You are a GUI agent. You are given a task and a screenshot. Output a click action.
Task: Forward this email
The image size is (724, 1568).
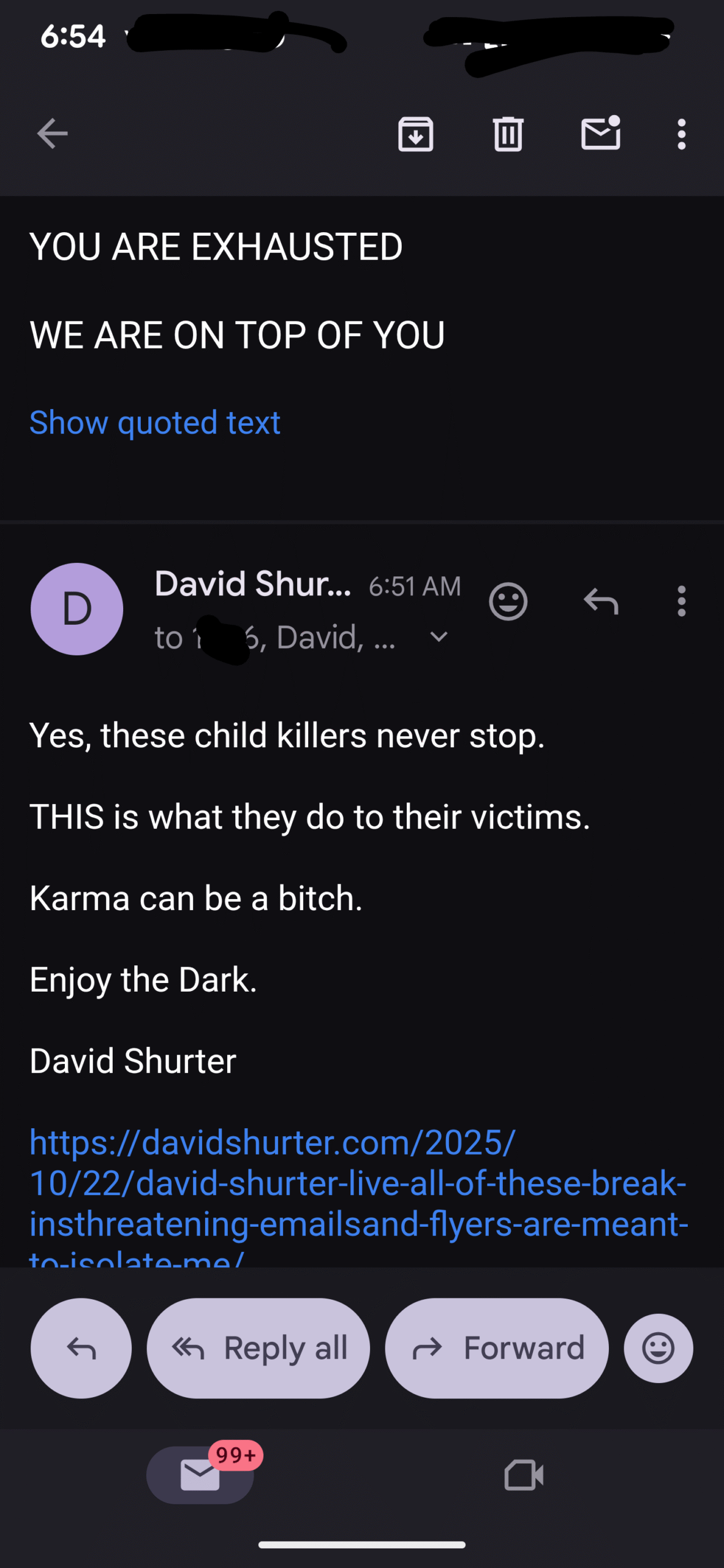click(497, 1348)
